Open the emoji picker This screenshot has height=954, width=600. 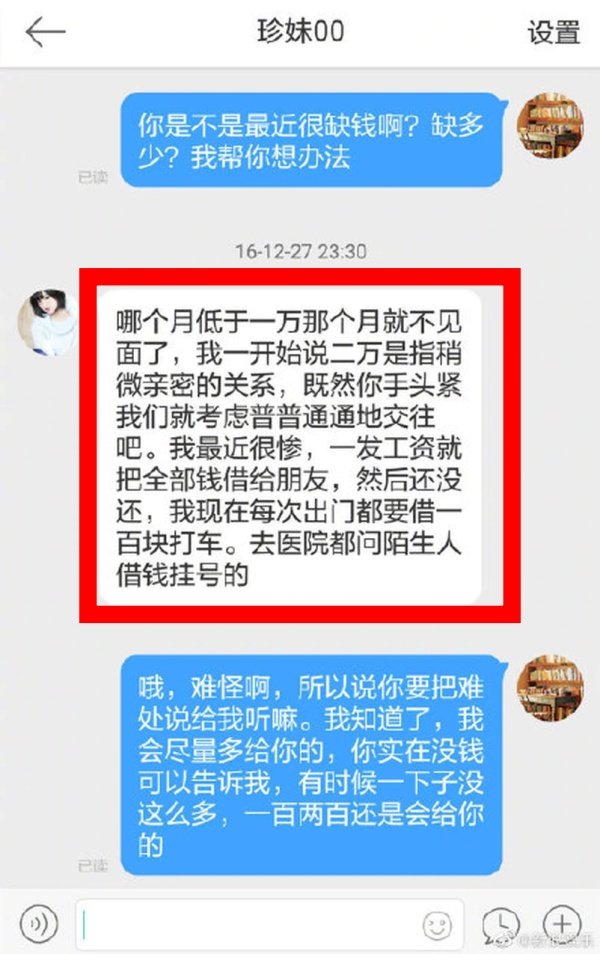[x=436, y=923]
